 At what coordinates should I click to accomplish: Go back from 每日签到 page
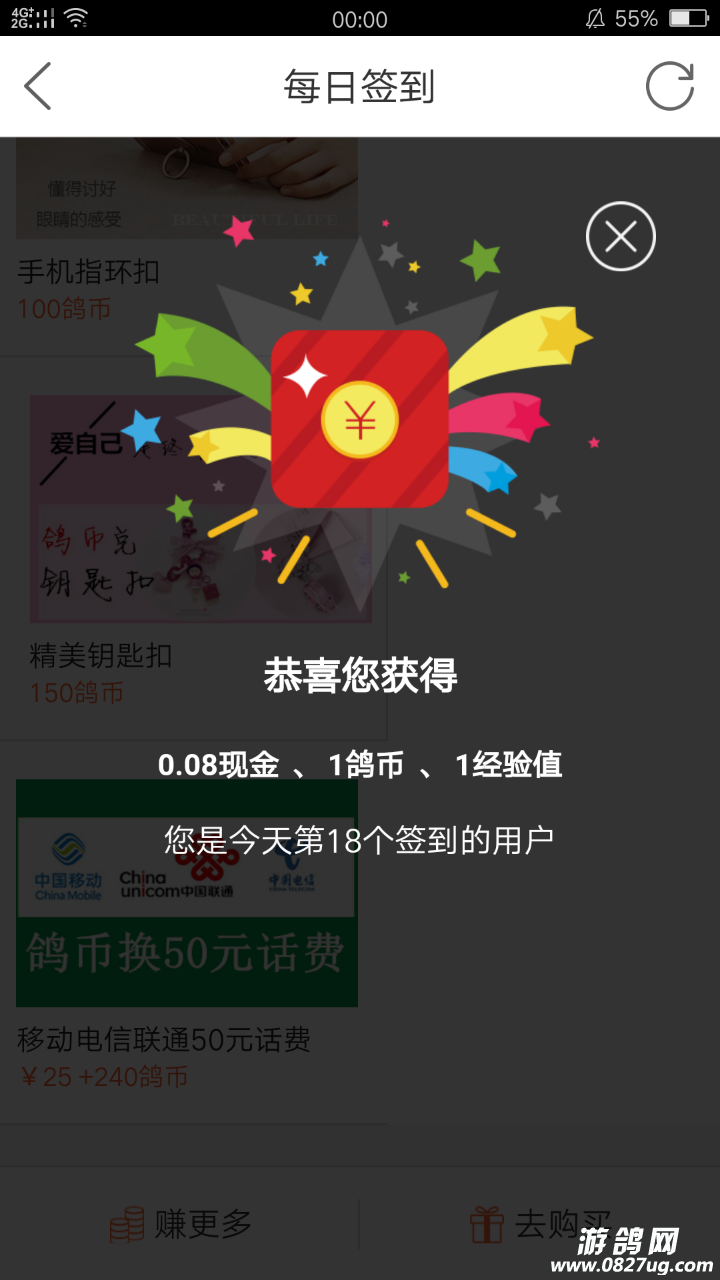pos(38,87)
